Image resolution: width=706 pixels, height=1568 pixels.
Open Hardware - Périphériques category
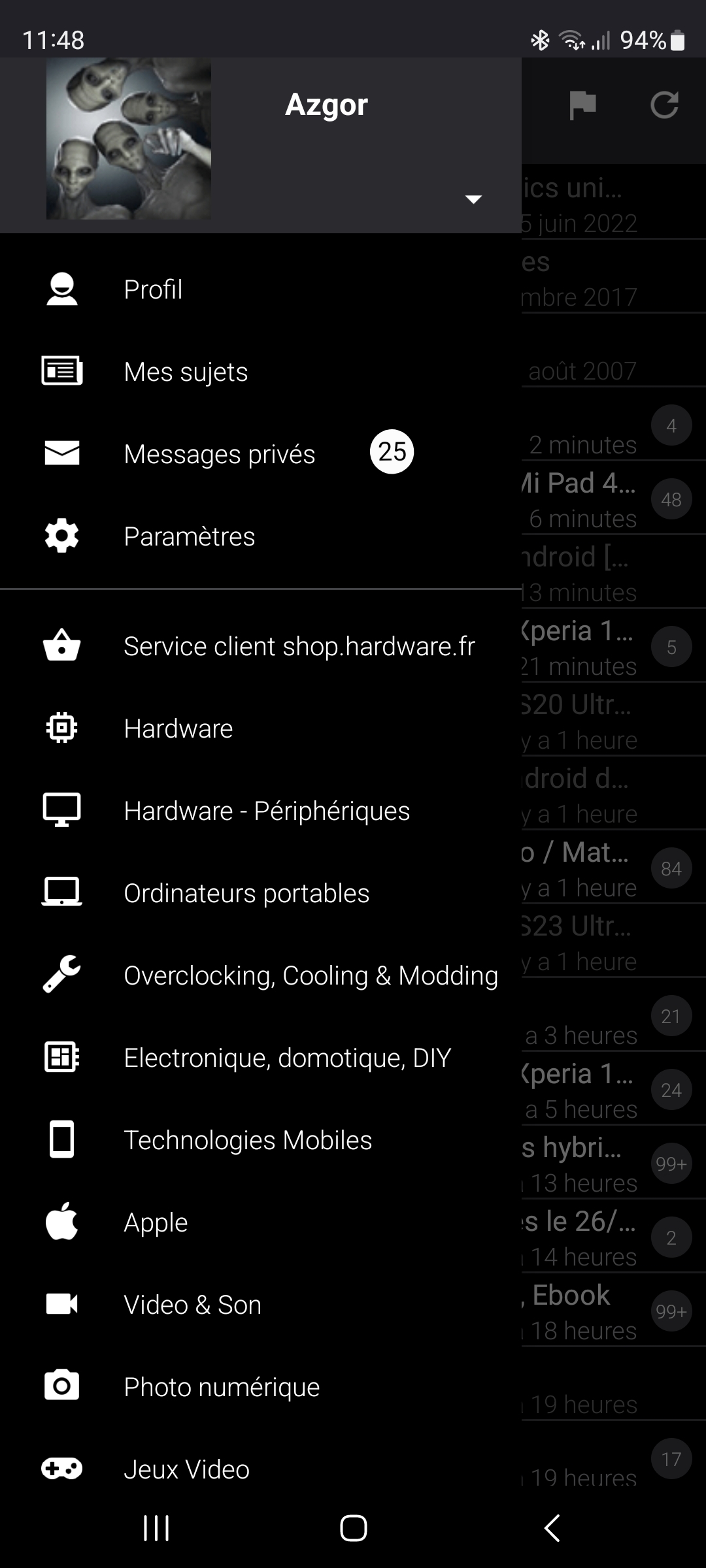click(x=266, y=811)
